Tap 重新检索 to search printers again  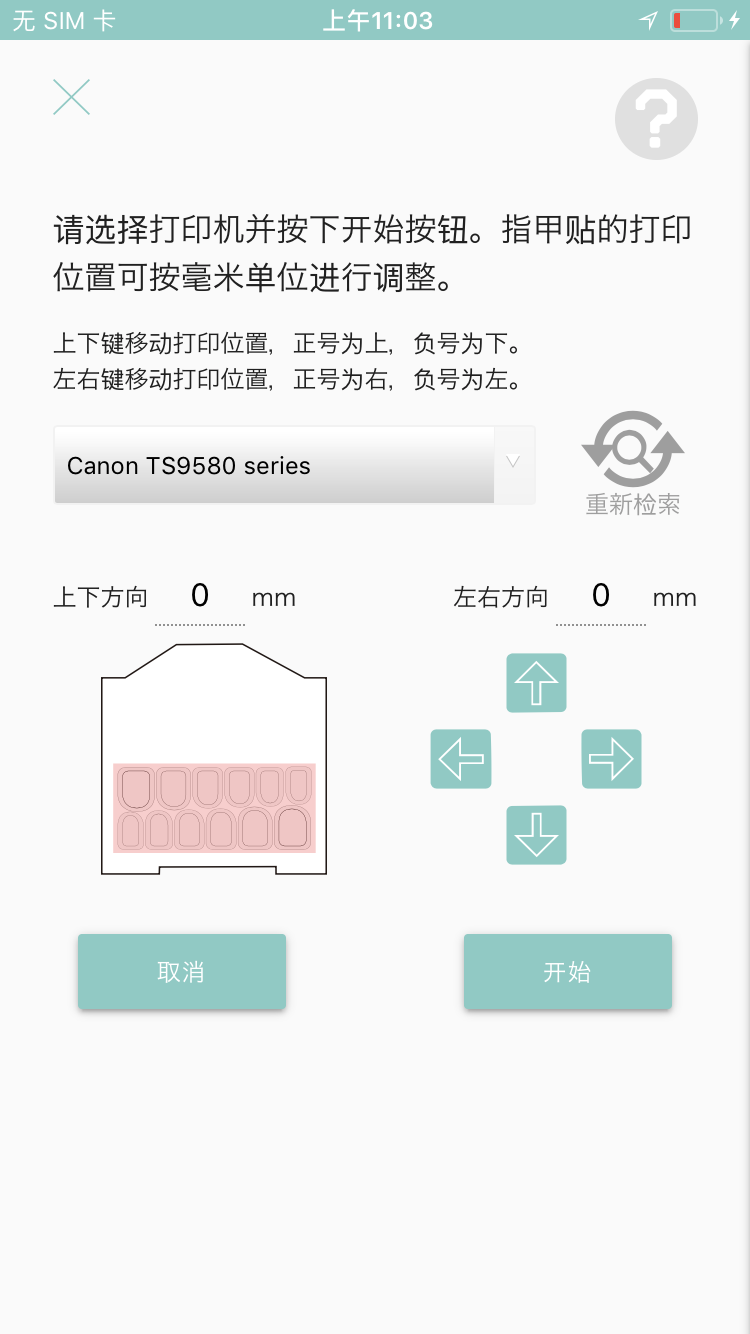(632, 464)
